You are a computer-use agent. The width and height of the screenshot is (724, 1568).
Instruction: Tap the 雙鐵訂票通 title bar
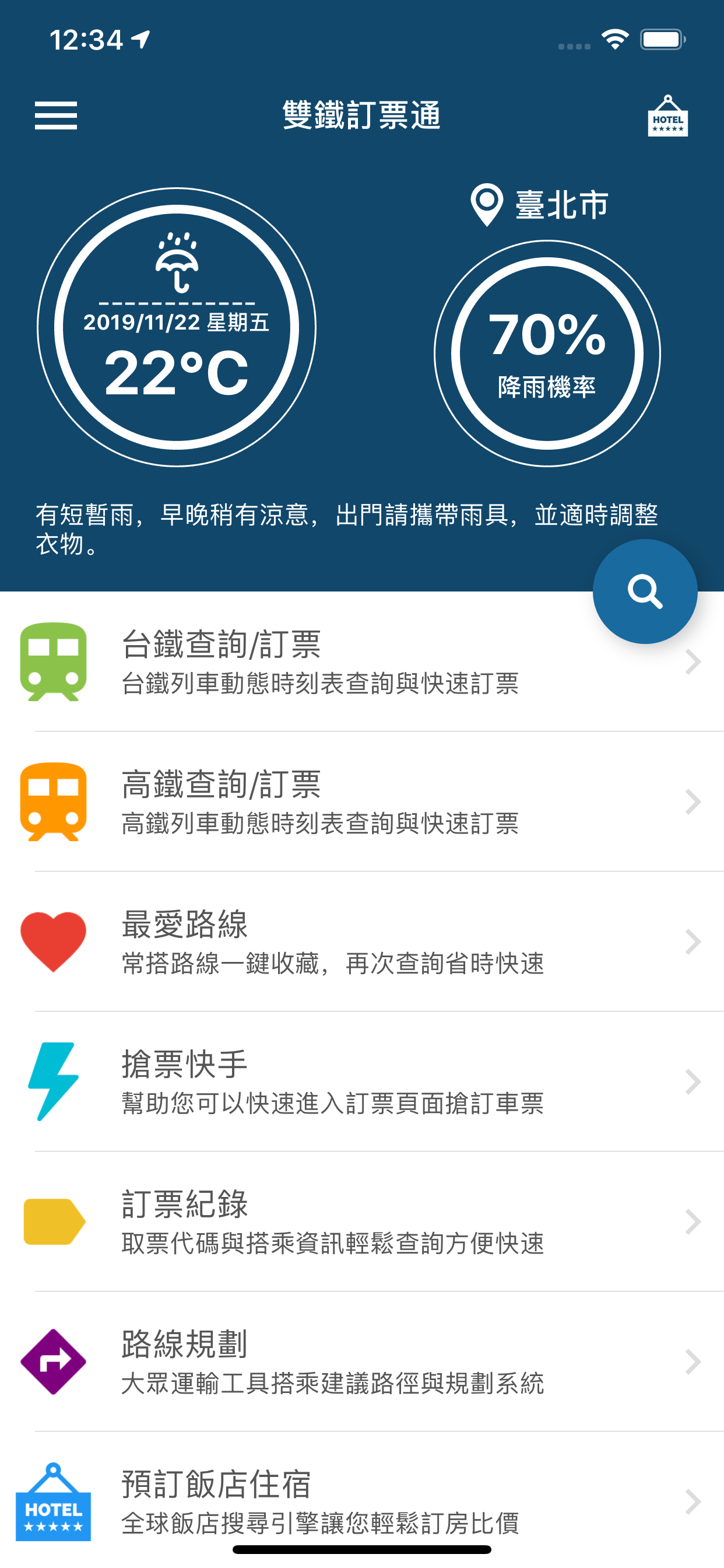pyautogui.click(x=362, y=116)
